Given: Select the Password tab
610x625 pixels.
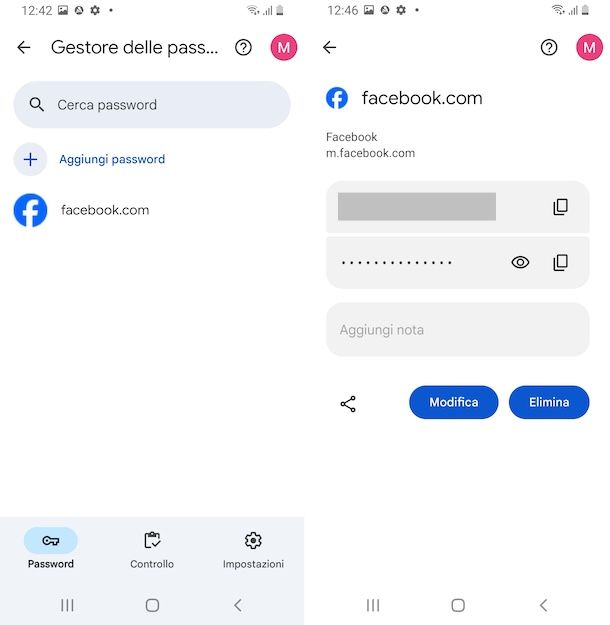Looking at the screenshot, I should 51,550.
